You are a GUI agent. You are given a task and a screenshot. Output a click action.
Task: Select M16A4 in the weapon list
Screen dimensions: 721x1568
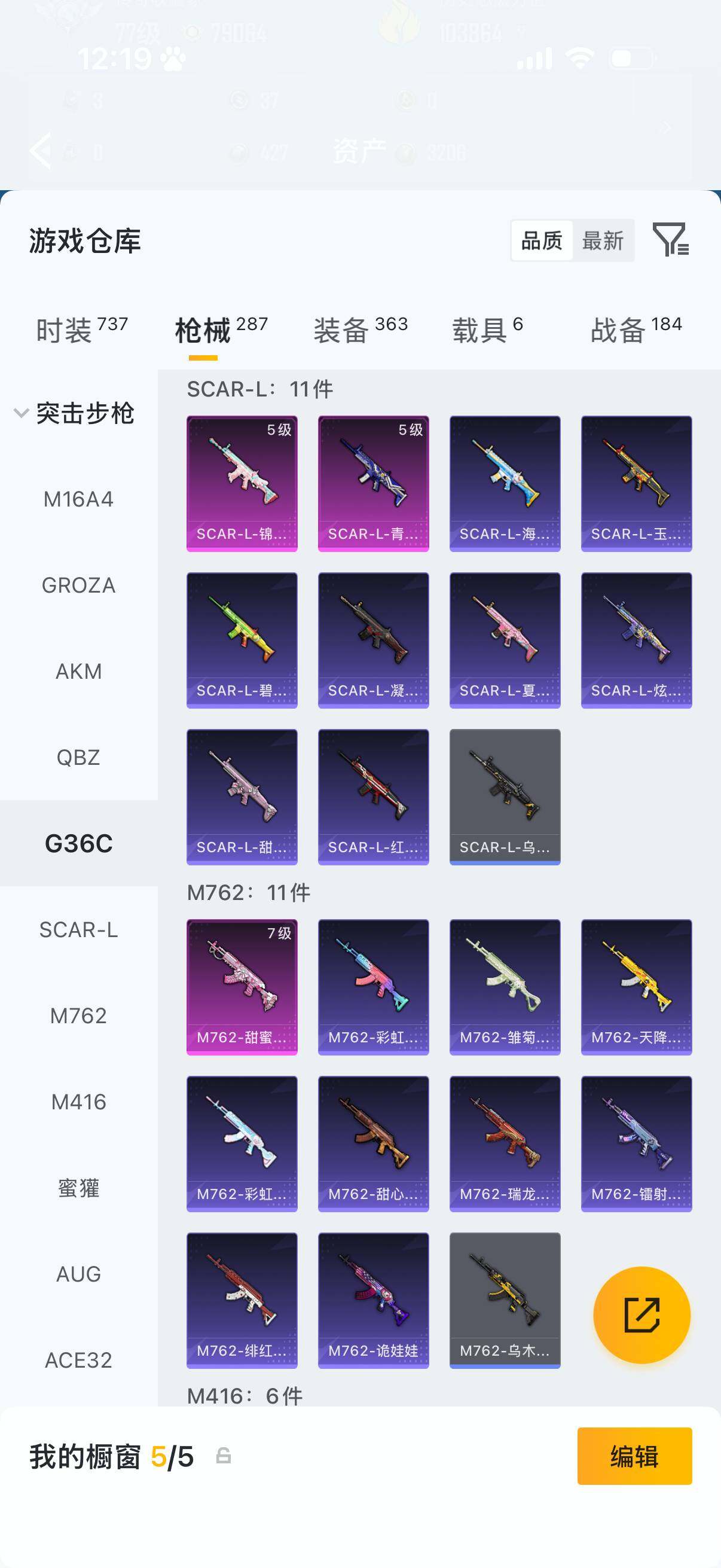[78, 499]
